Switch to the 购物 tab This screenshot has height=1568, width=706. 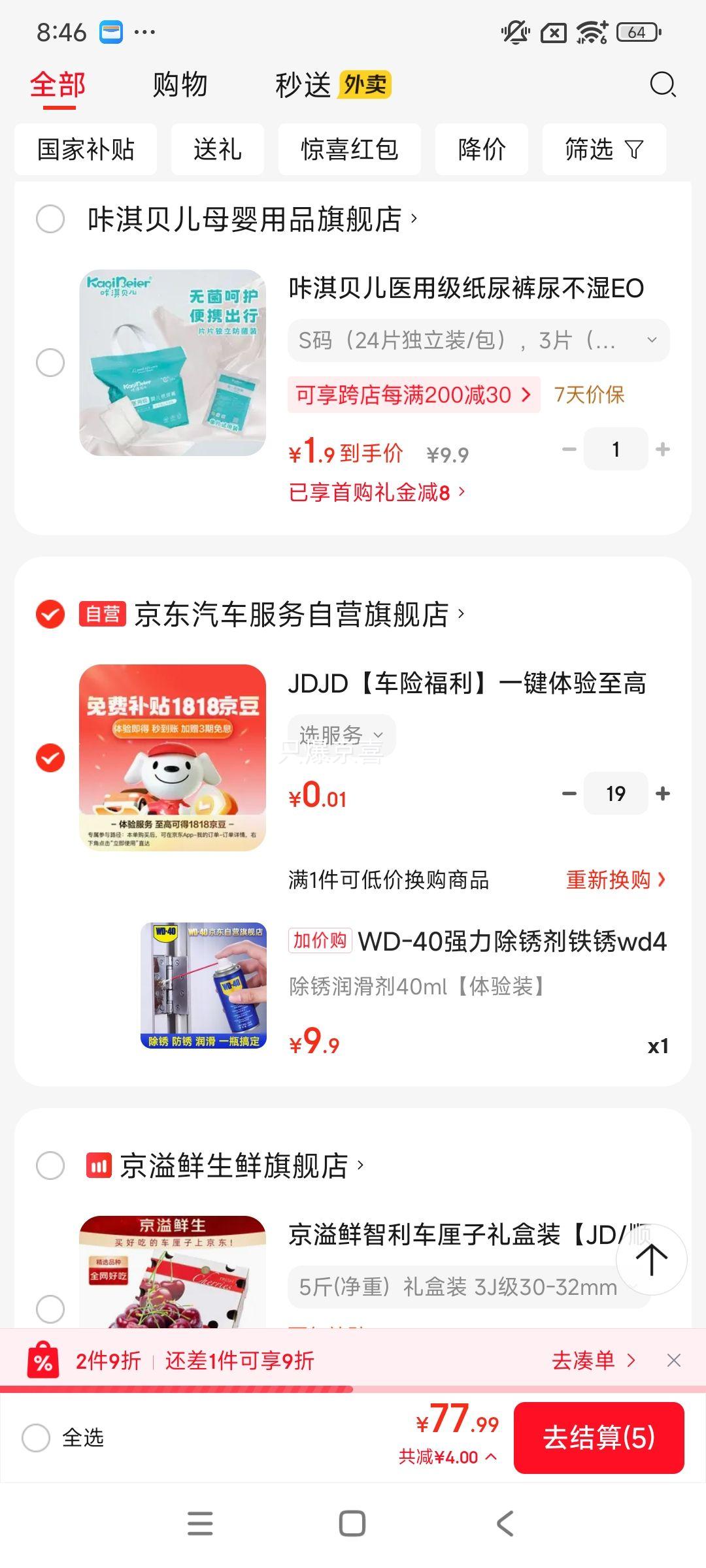click(x=180, y=85)
